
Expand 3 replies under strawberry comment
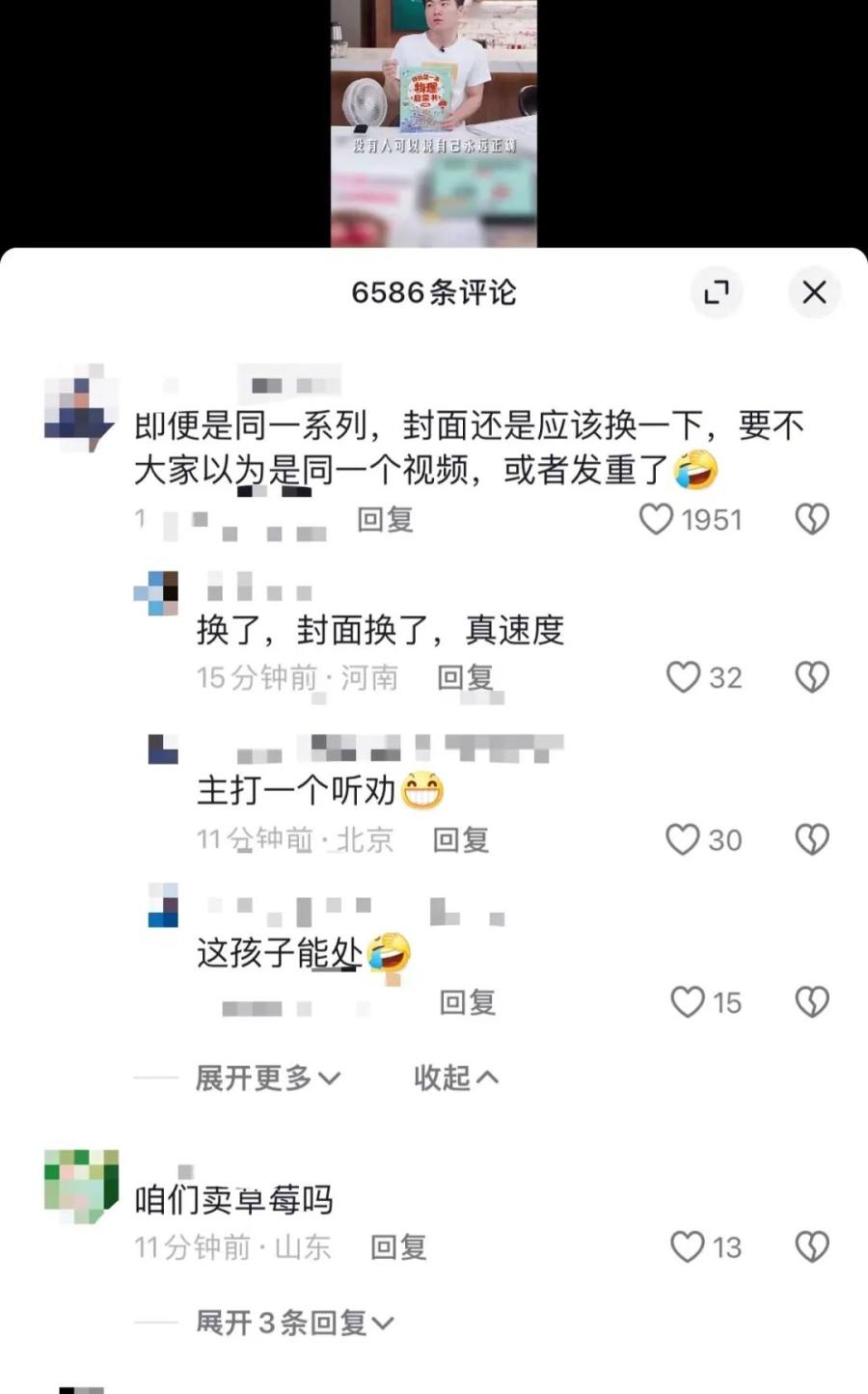[x=294, y=1323]
